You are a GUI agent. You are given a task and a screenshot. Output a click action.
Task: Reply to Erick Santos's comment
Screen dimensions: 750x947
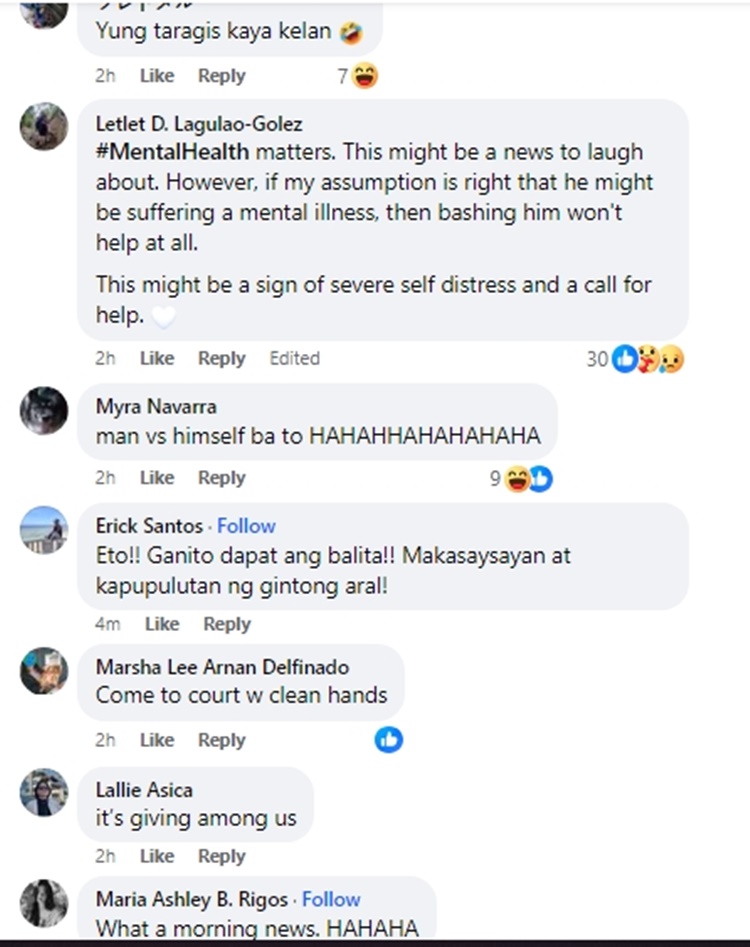tap(226, 624)
